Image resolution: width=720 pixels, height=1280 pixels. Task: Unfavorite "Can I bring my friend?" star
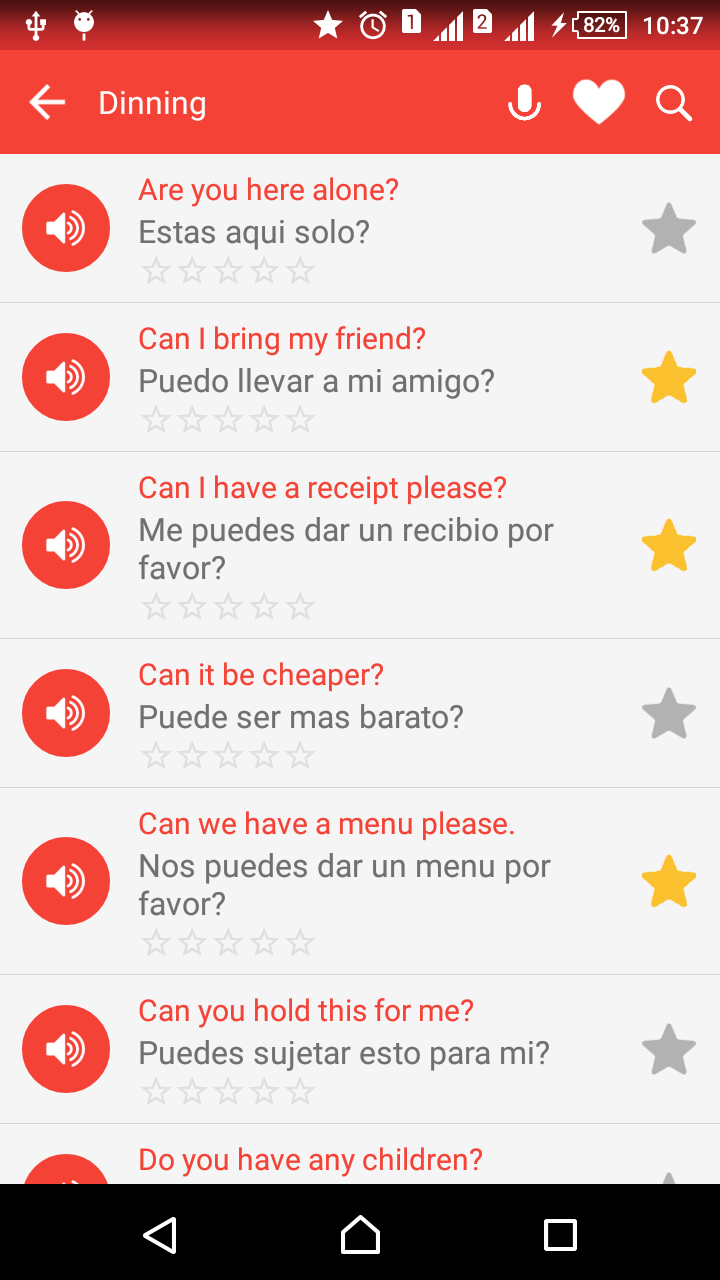coord(668,377)
